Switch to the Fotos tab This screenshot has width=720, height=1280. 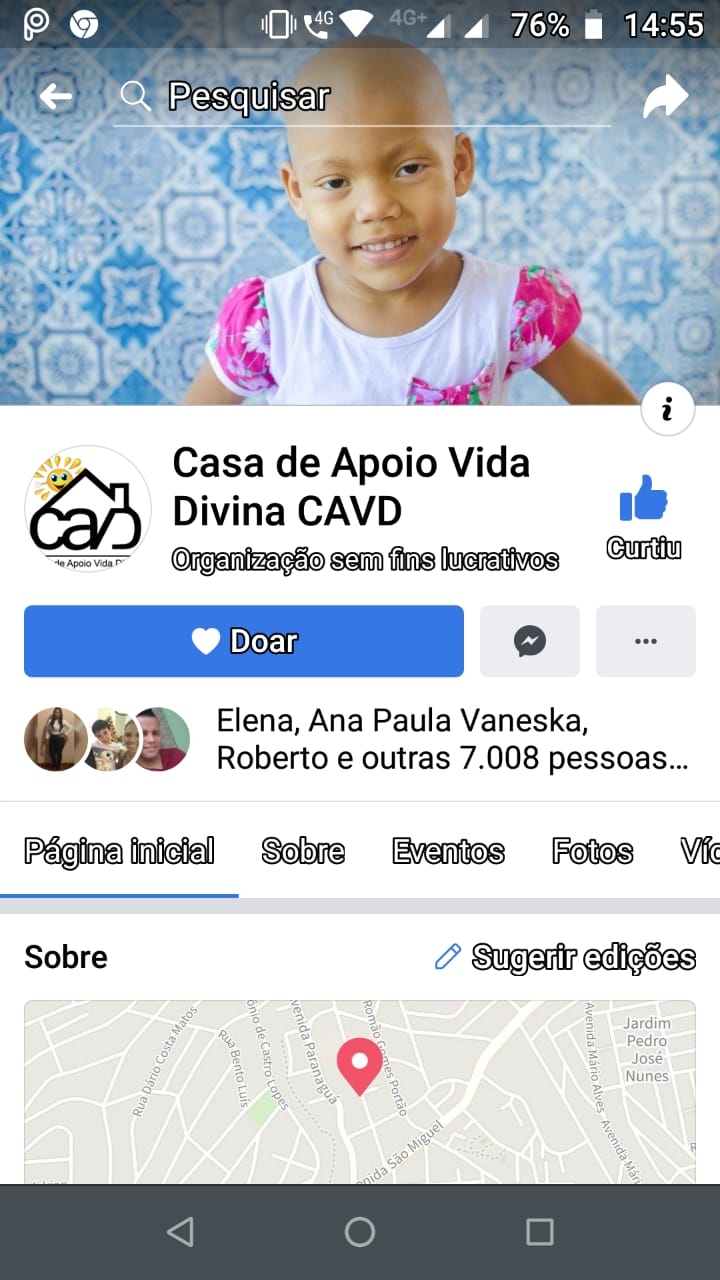[x=592, y=852]
